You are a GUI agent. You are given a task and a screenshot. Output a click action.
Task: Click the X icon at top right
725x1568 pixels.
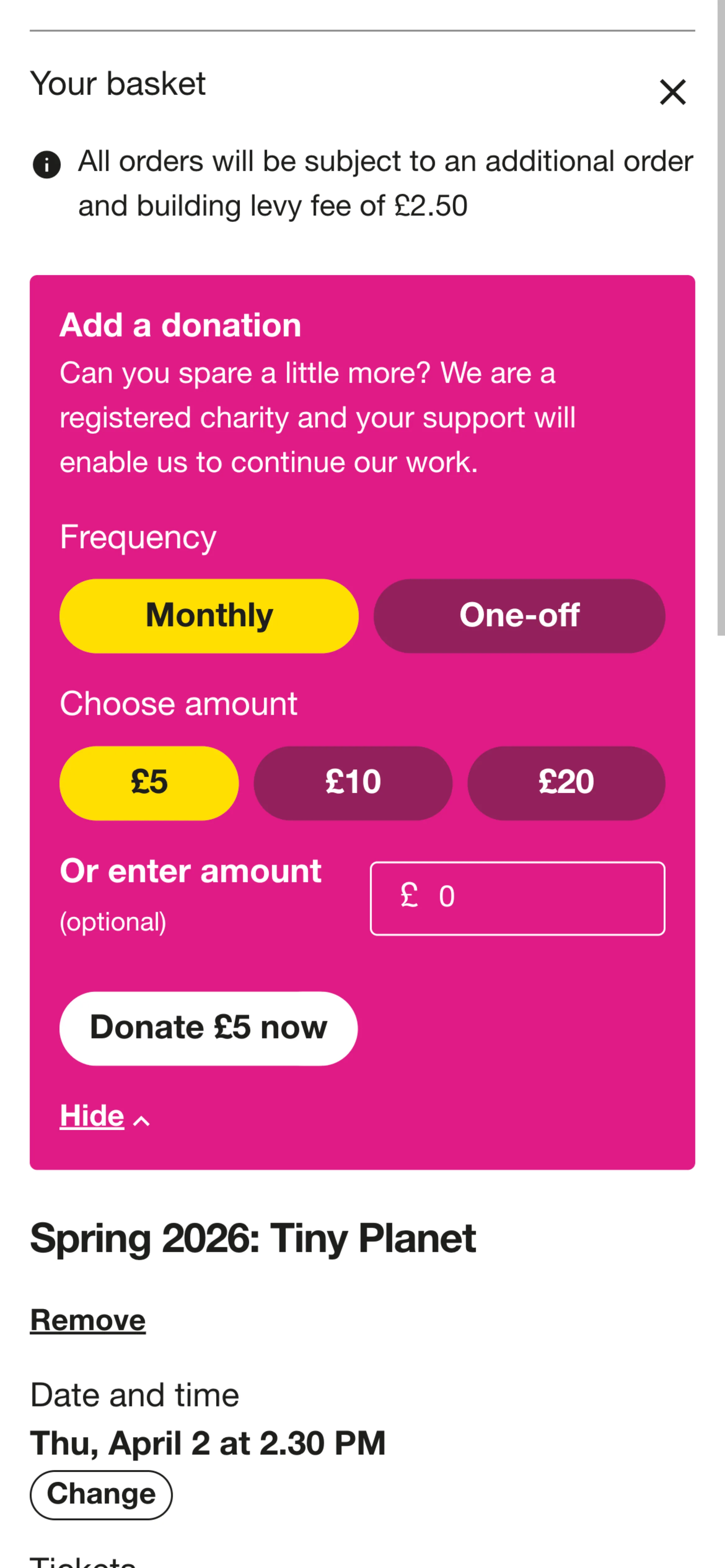672,92
